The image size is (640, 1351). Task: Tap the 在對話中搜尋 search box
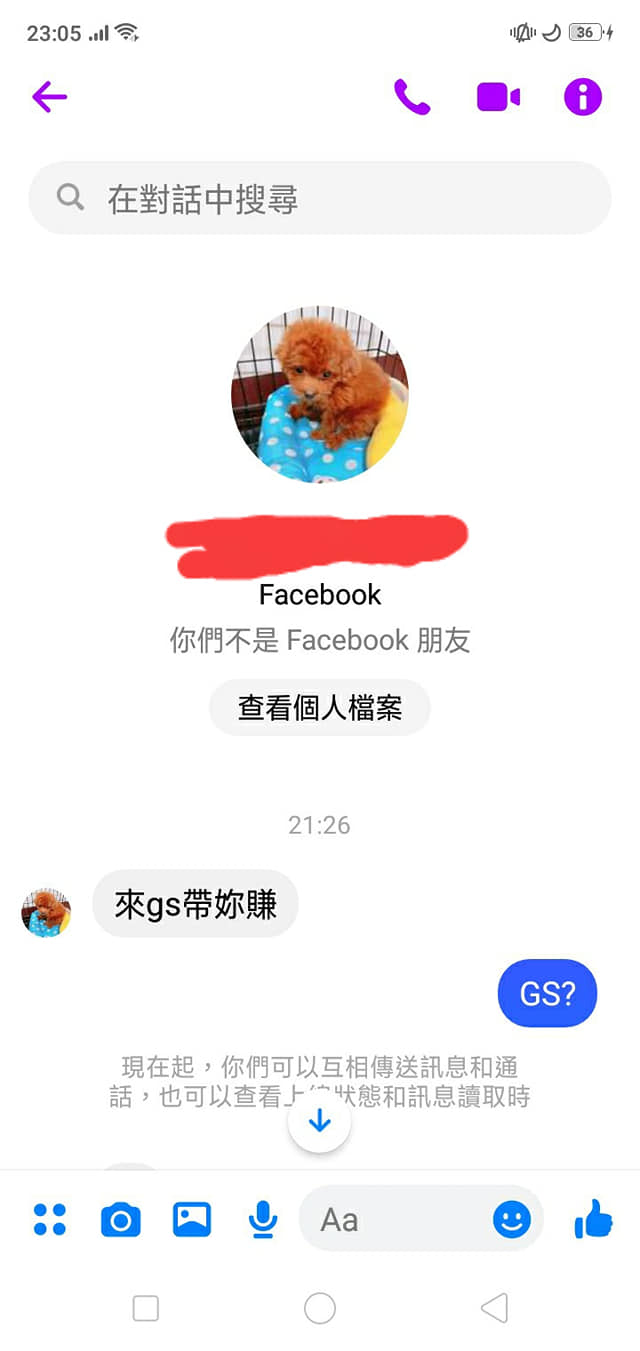point(320,199)
